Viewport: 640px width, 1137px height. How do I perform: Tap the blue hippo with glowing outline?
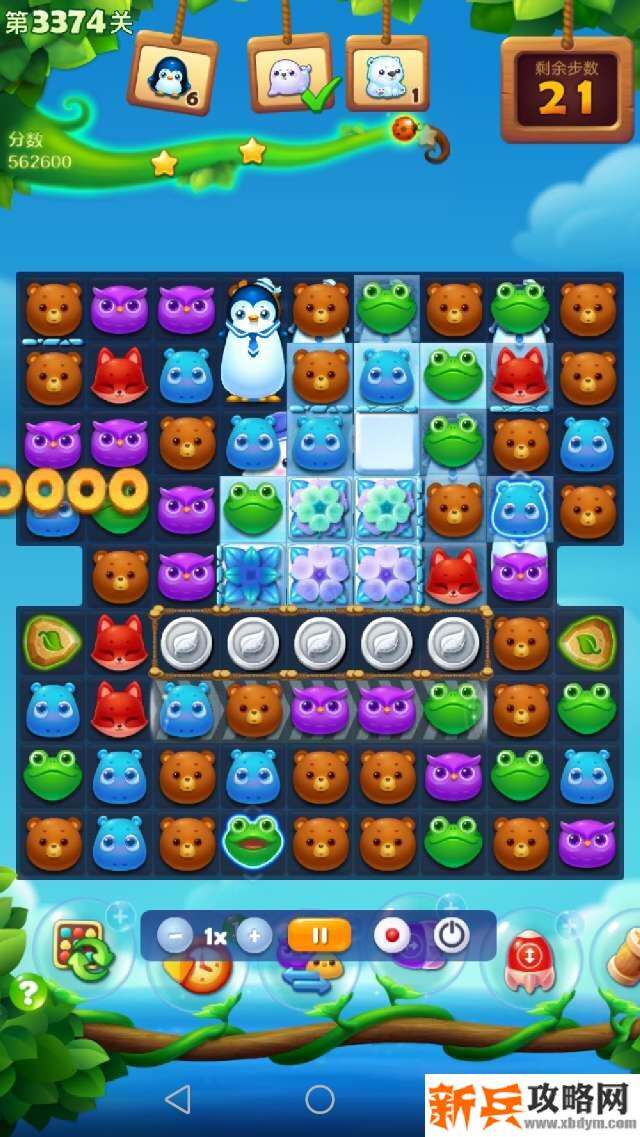(x=520, y=508)
